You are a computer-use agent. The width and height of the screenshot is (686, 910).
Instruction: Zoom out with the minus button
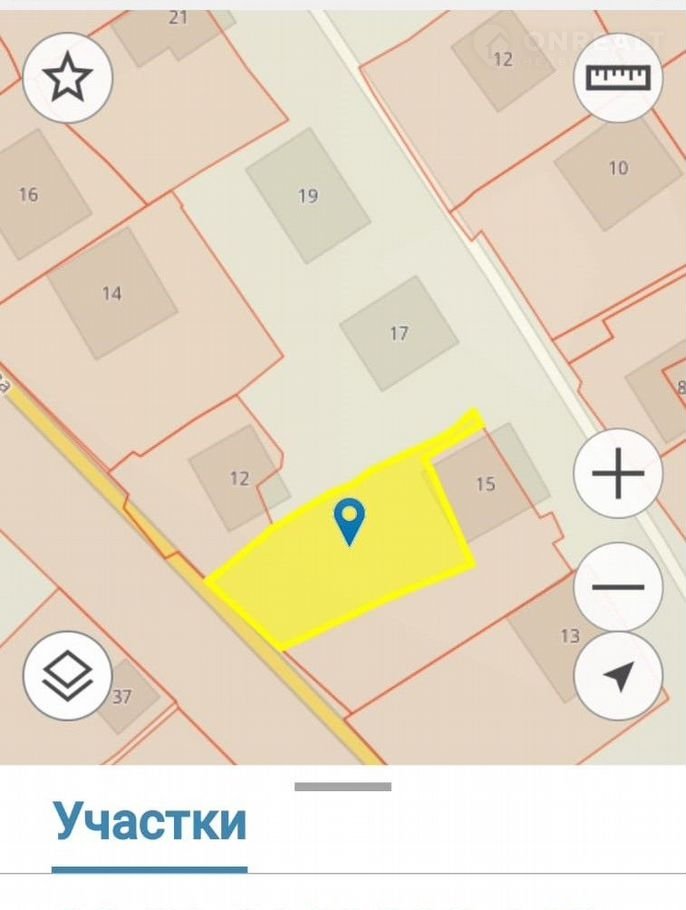[x=617, y=586]
